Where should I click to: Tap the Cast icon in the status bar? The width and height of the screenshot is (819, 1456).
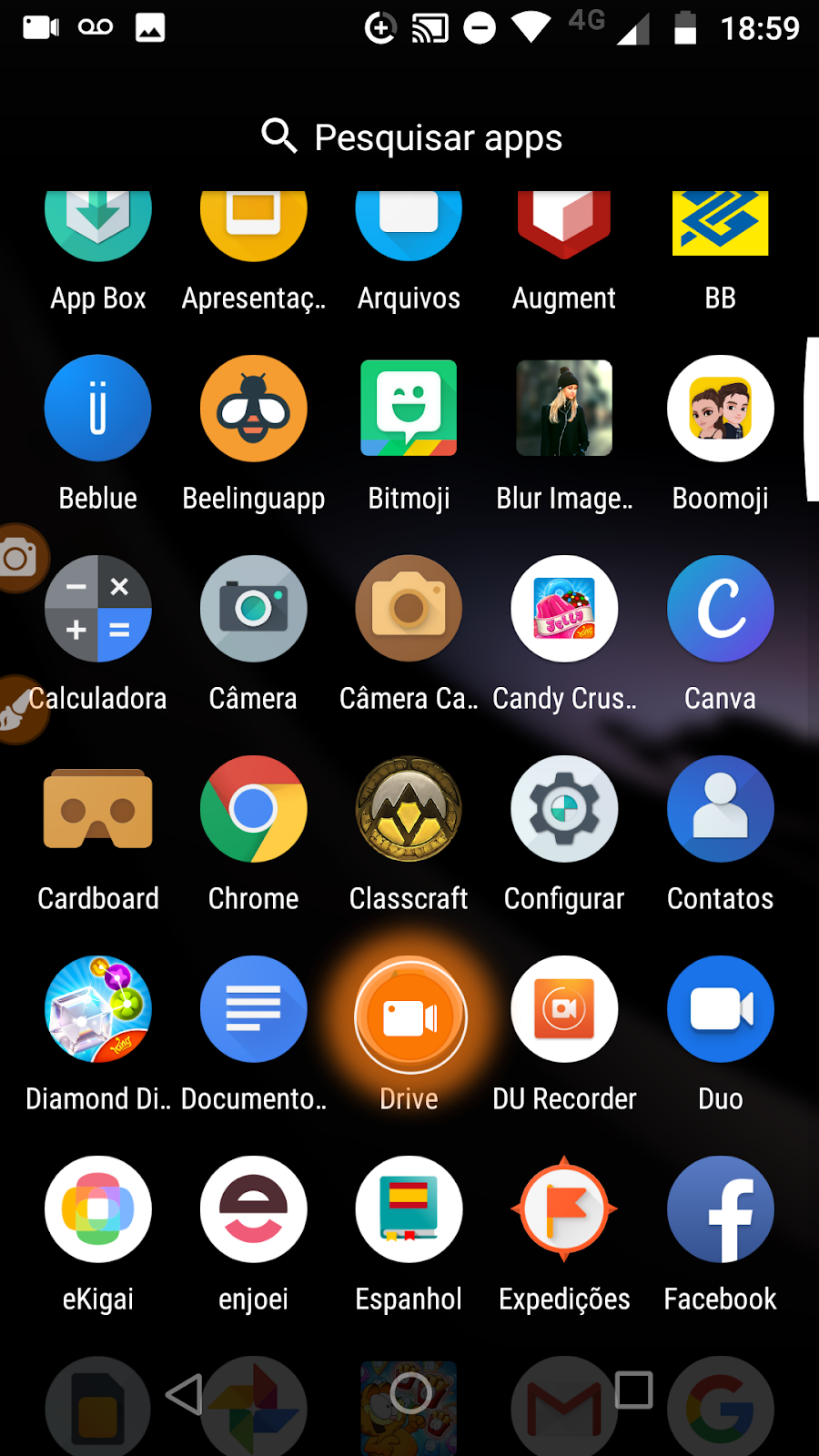(x=427, y=27)
